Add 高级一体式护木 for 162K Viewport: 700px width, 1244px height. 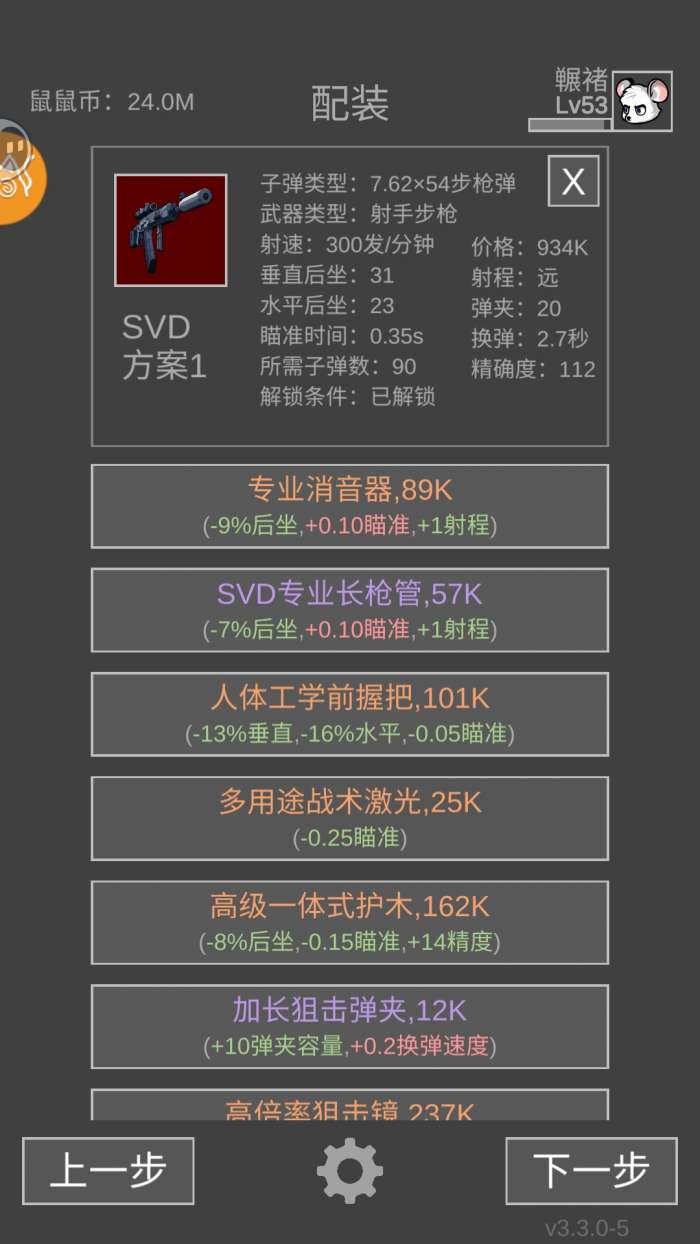pos(349,922)
